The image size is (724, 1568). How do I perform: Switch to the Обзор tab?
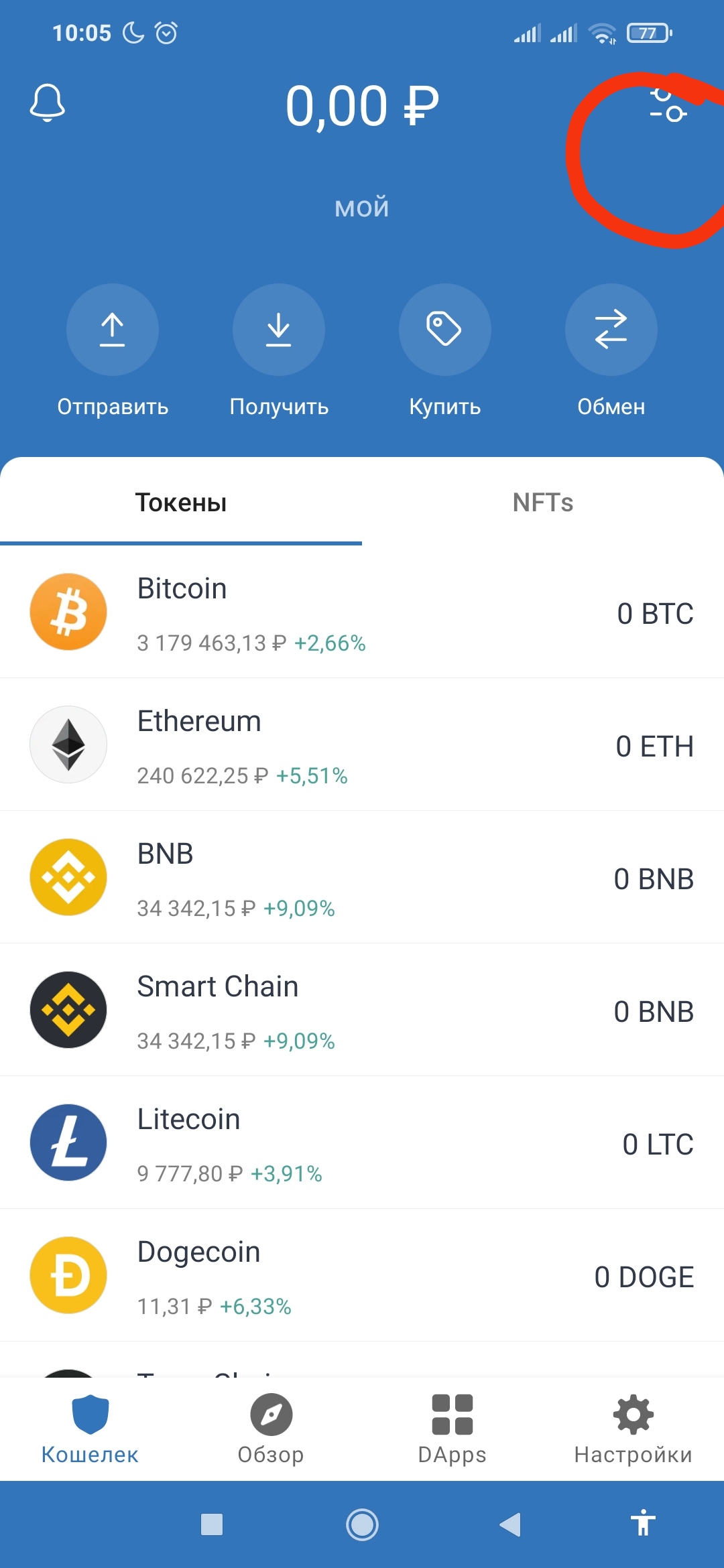(x=271, y=1429)
